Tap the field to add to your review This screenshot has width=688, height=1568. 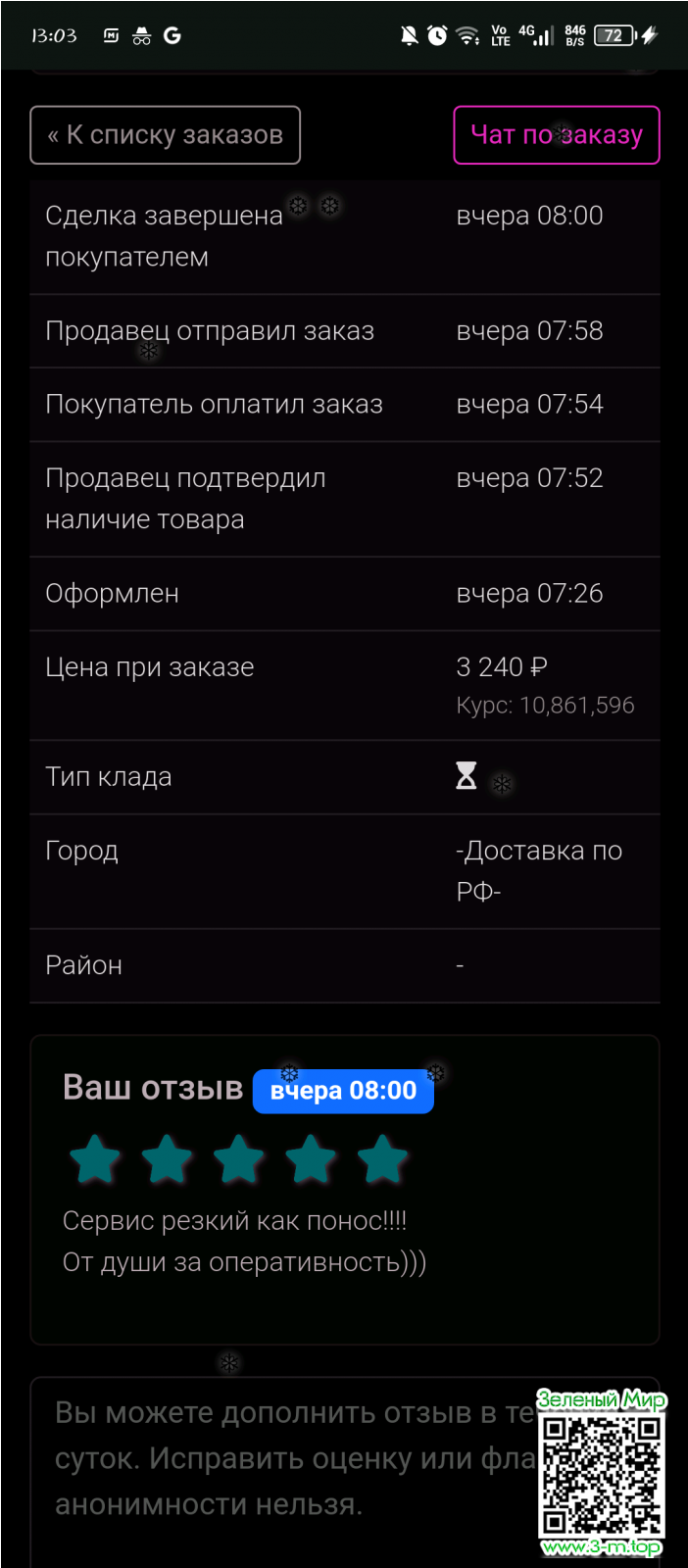click(x=284, y=1460)
